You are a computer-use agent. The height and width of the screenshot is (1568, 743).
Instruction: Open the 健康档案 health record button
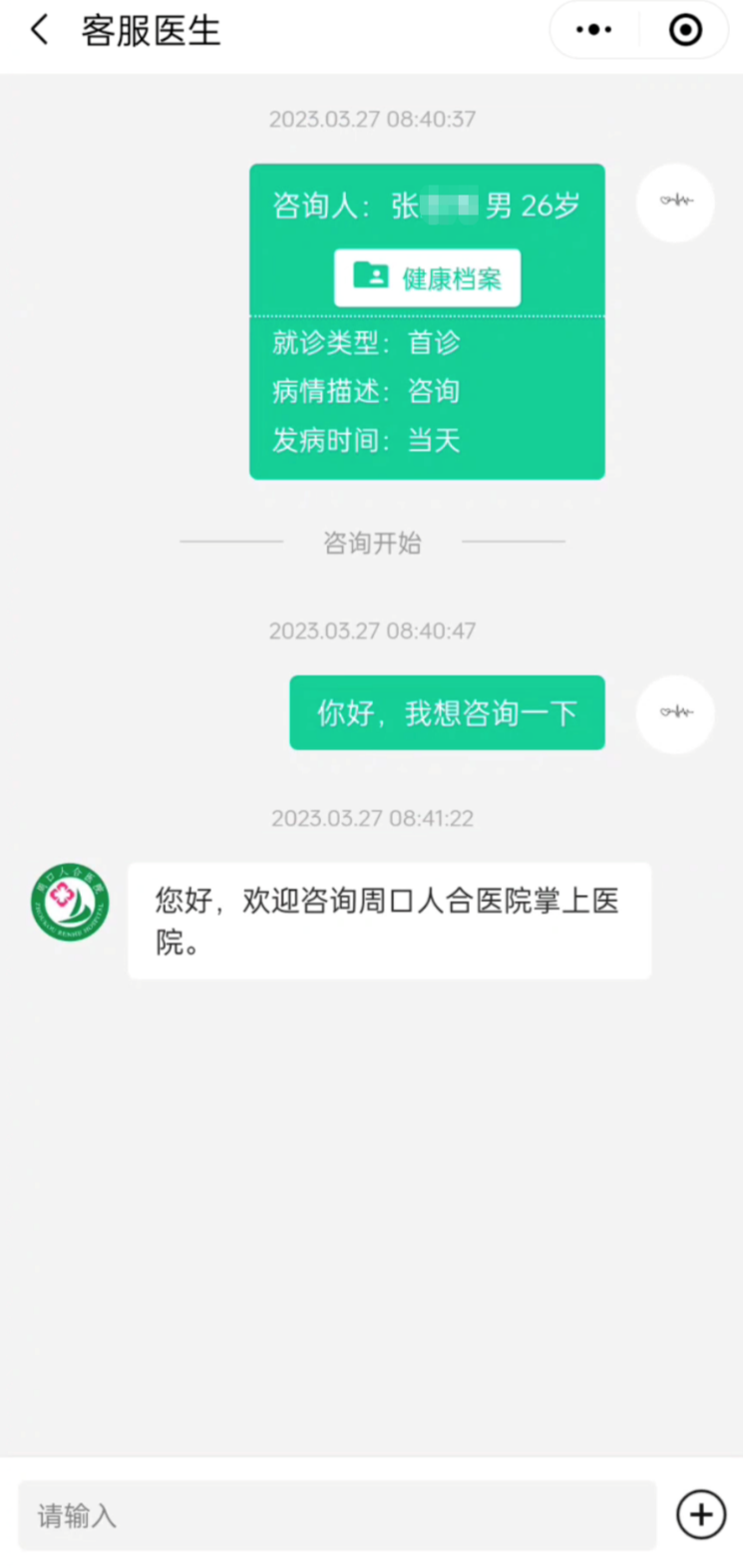point(427,277)
